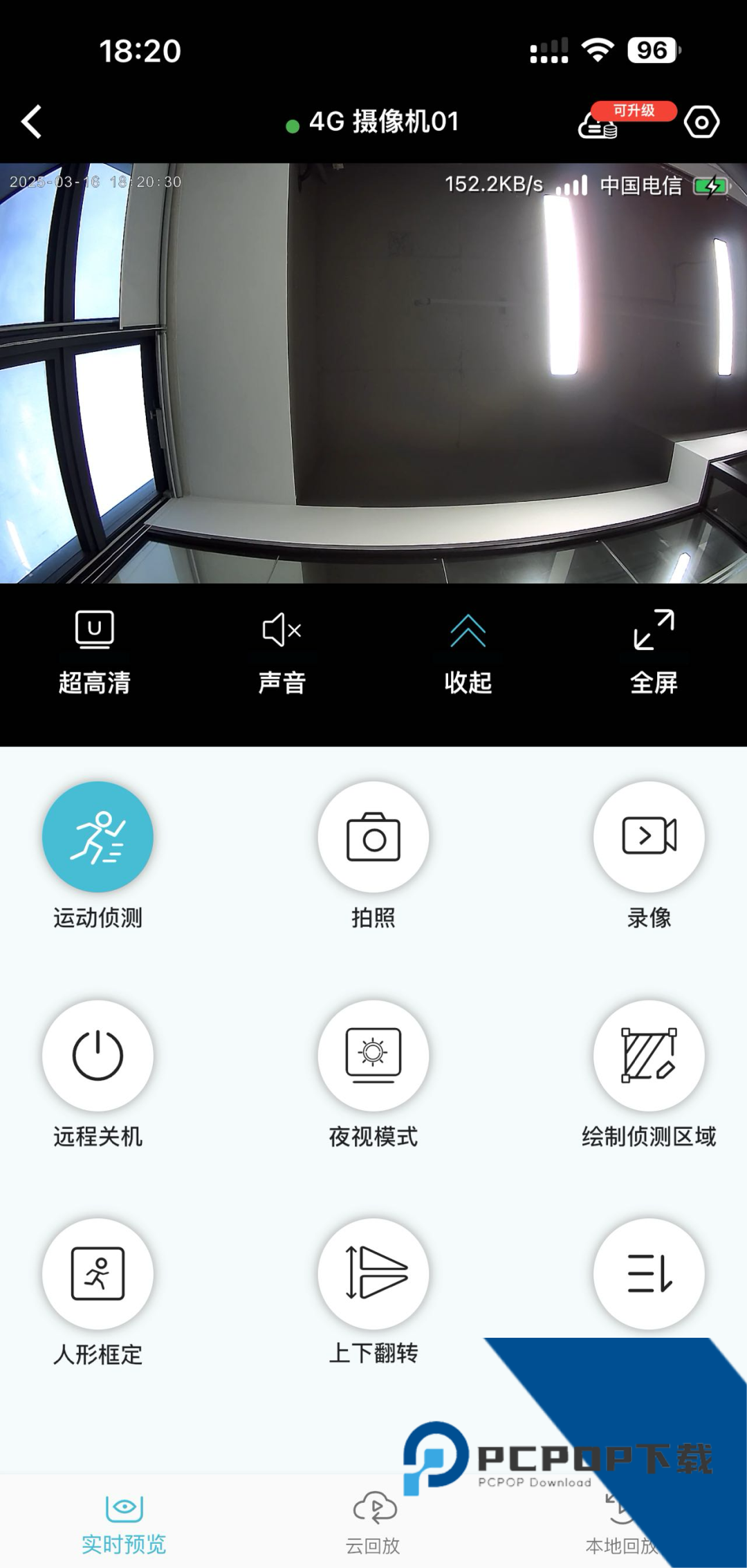Switch to the 云回放 tab
The height and width of the screenshot is (1568, 747).
[x=373, y=1522]
